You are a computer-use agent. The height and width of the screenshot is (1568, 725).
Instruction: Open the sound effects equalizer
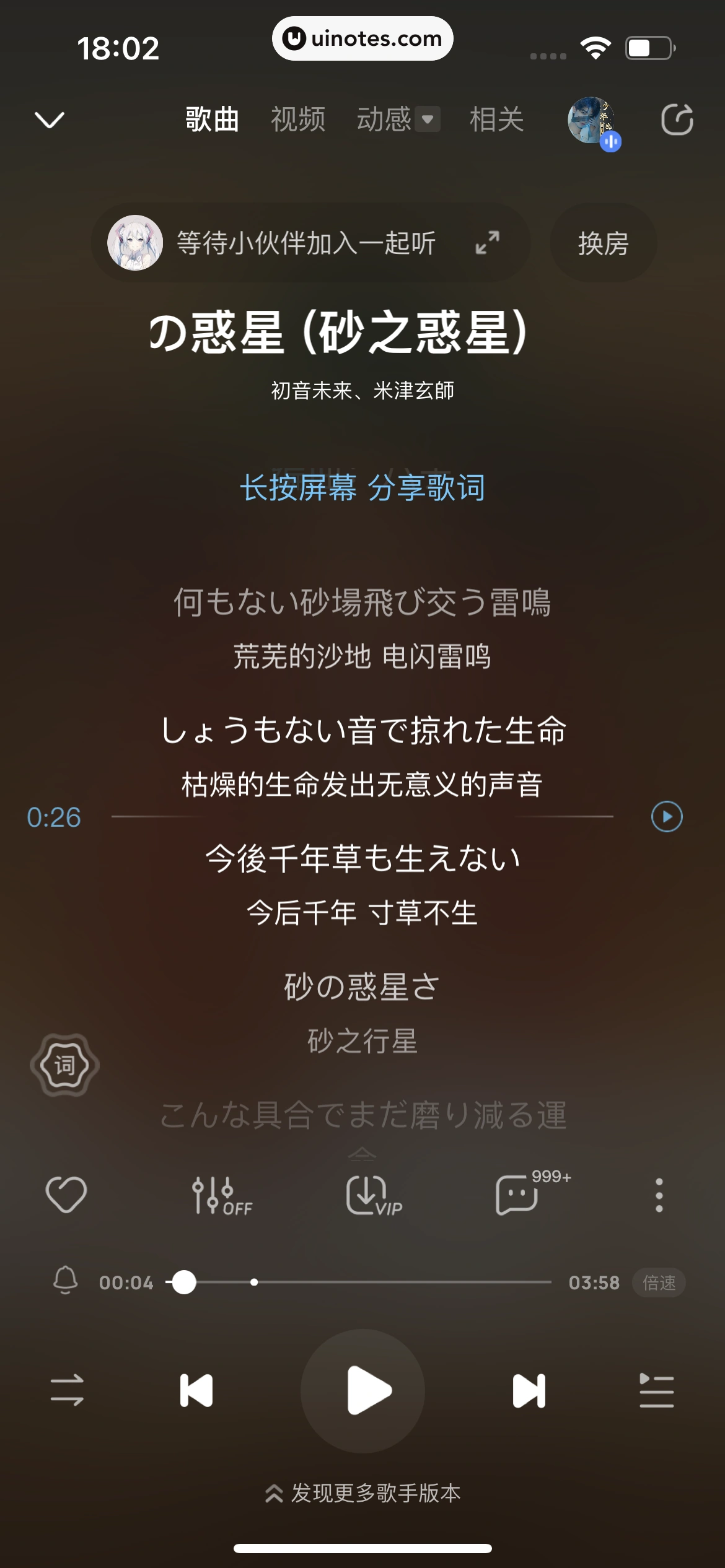[x=220, y=1195]
